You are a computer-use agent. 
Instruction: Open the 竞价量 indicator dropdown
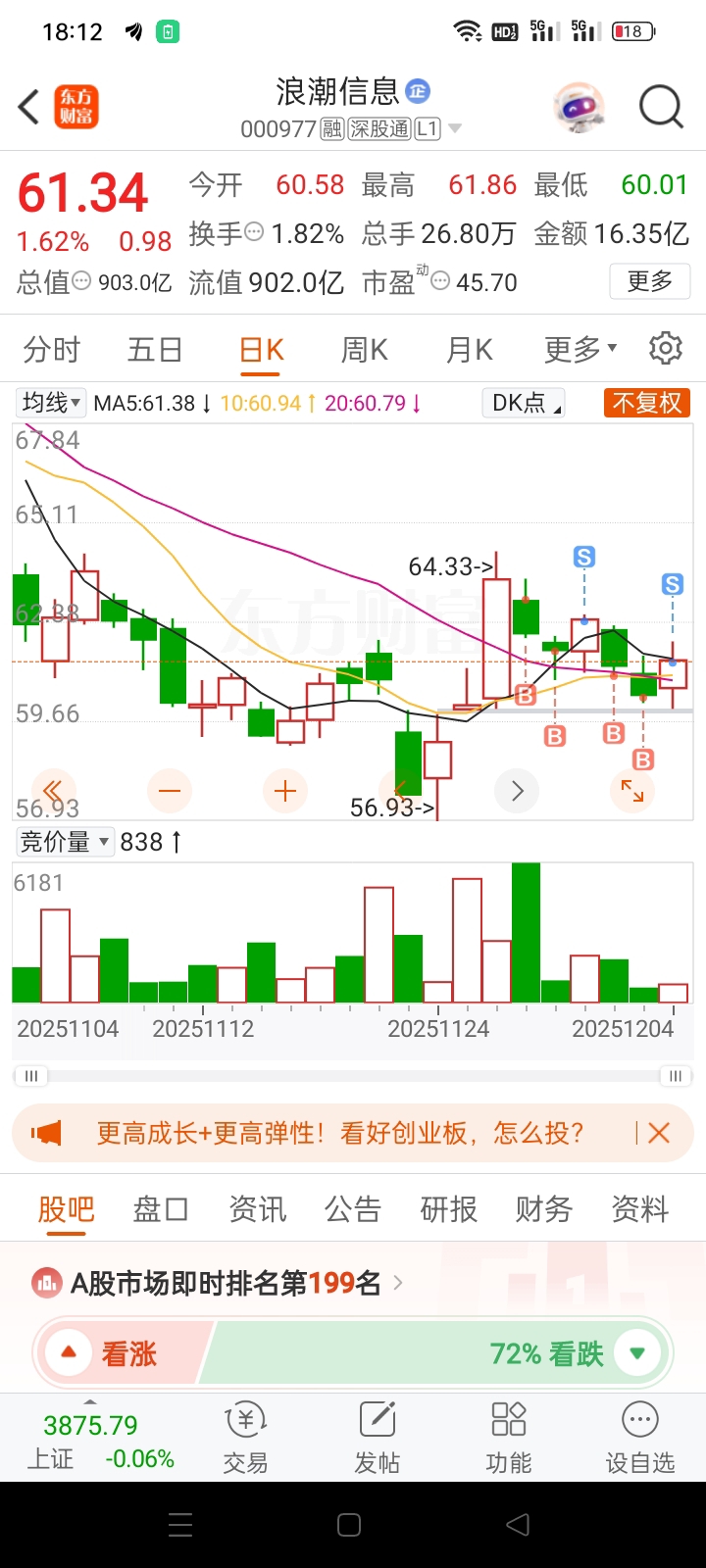coord(66,842)
